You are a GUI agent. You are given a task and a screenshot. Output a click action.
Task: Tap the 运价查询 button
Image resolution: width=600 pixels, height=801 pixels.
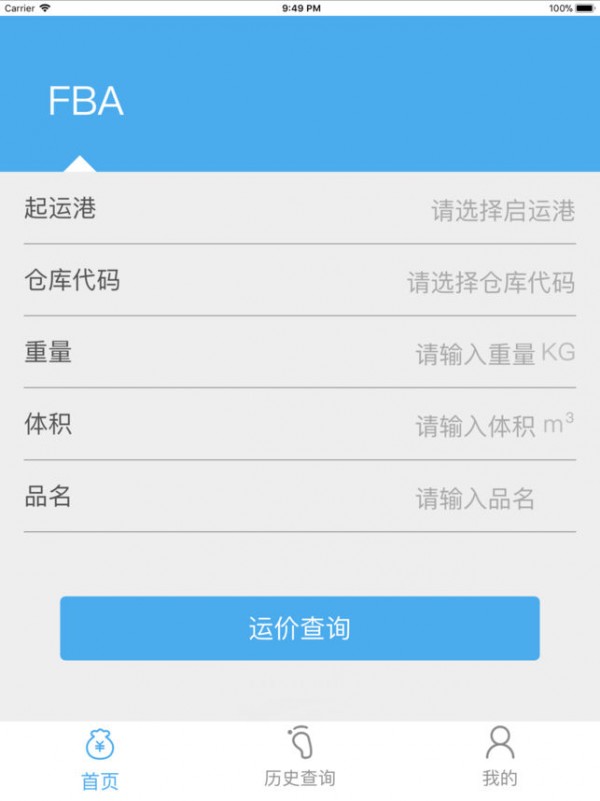click(x=299, y=628)
